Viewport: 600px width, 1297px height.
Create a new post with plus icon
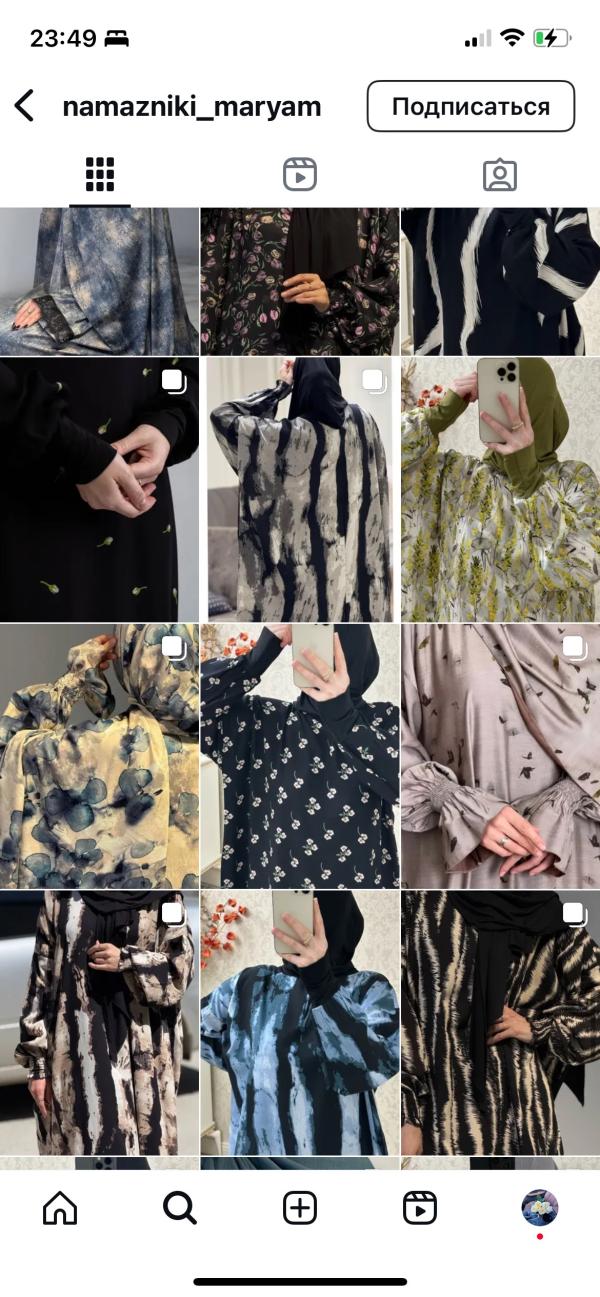pyautogui.click(x=300, y=1208)
